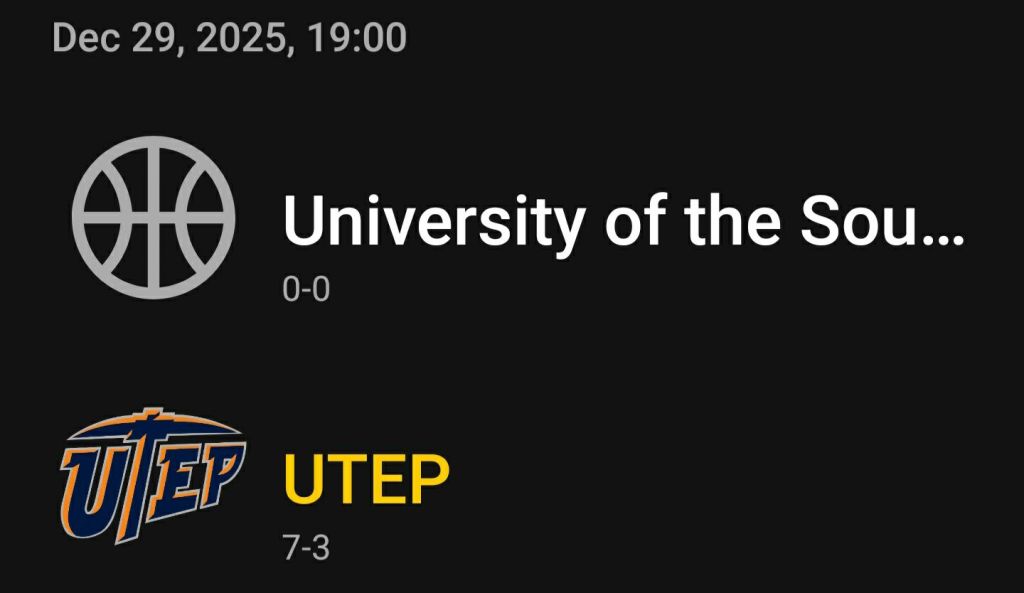This screenshot has height=593, width=1024.
Task: Open University of the Sou… team page
Action: pos(622,222)
